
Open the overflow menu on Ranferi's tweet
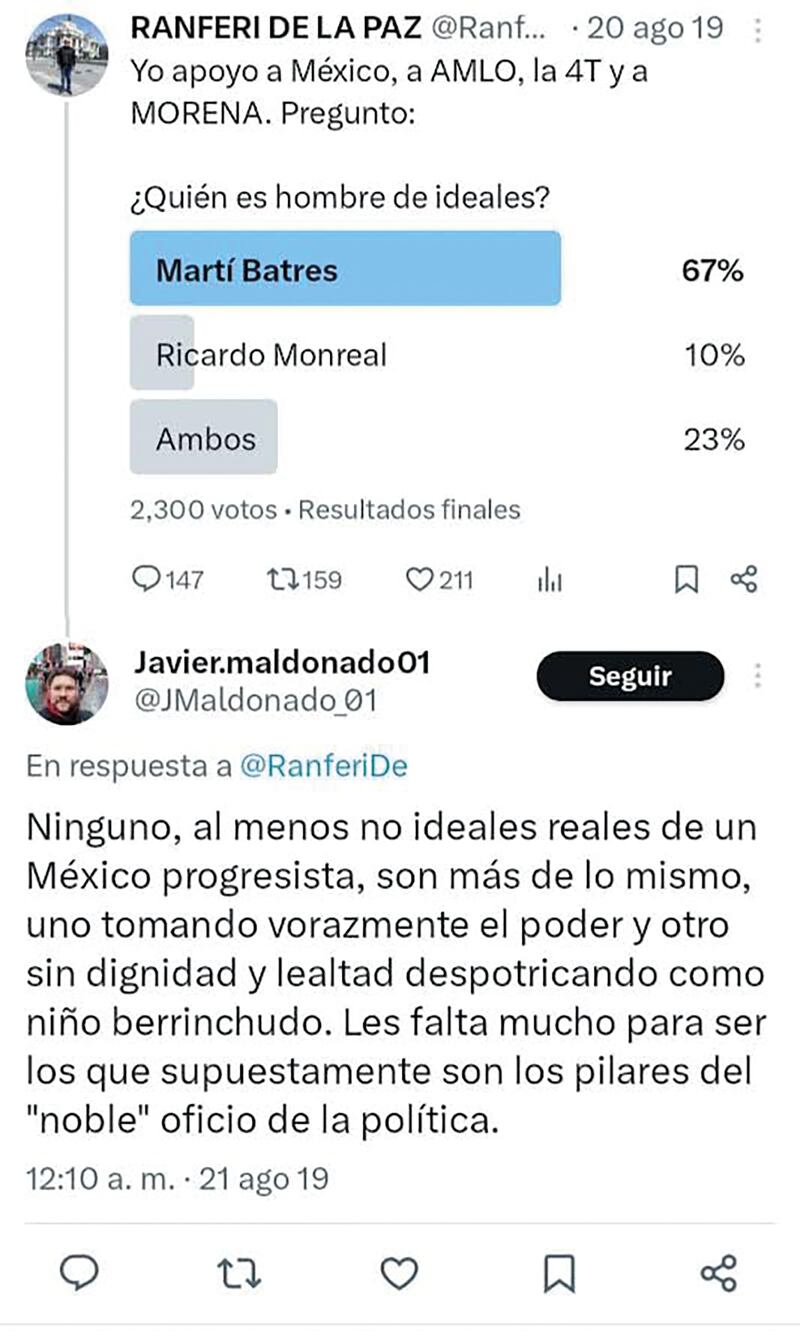pos(755,29)
